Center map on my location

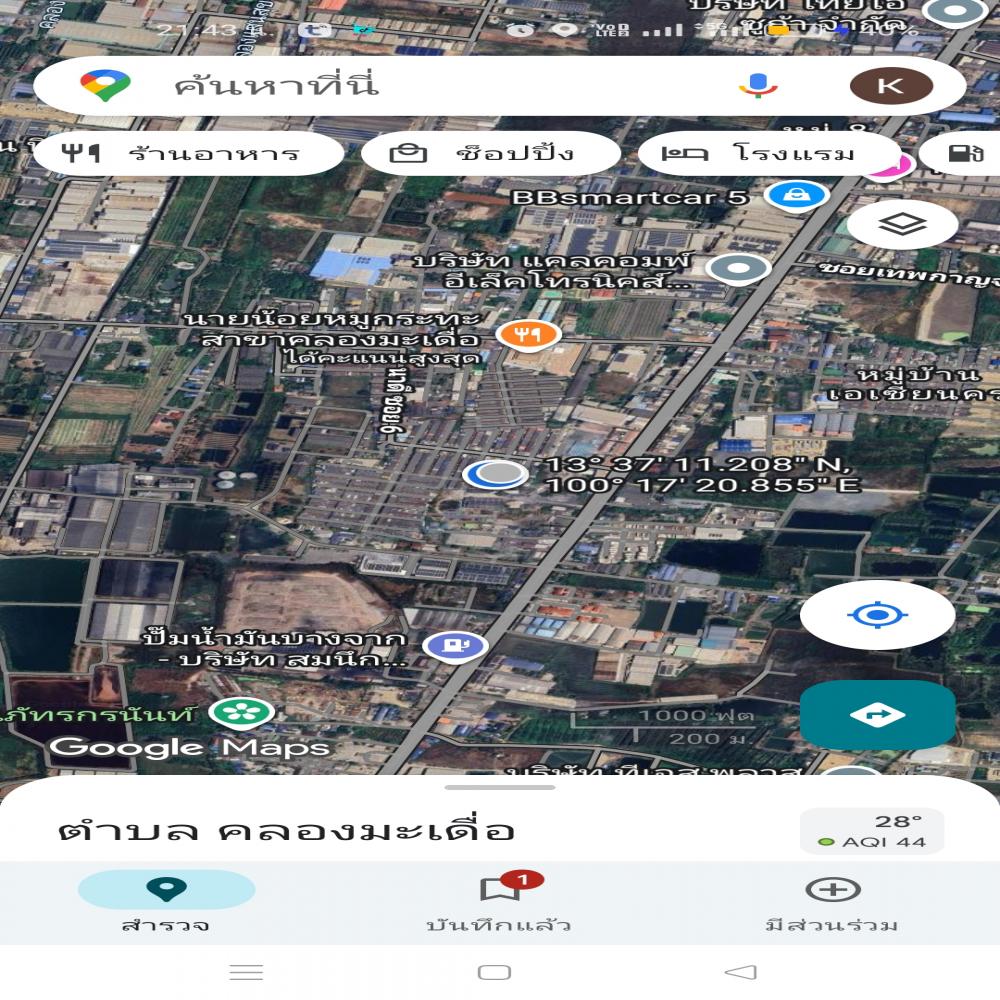pyautogui.click(x=877, y=614)
